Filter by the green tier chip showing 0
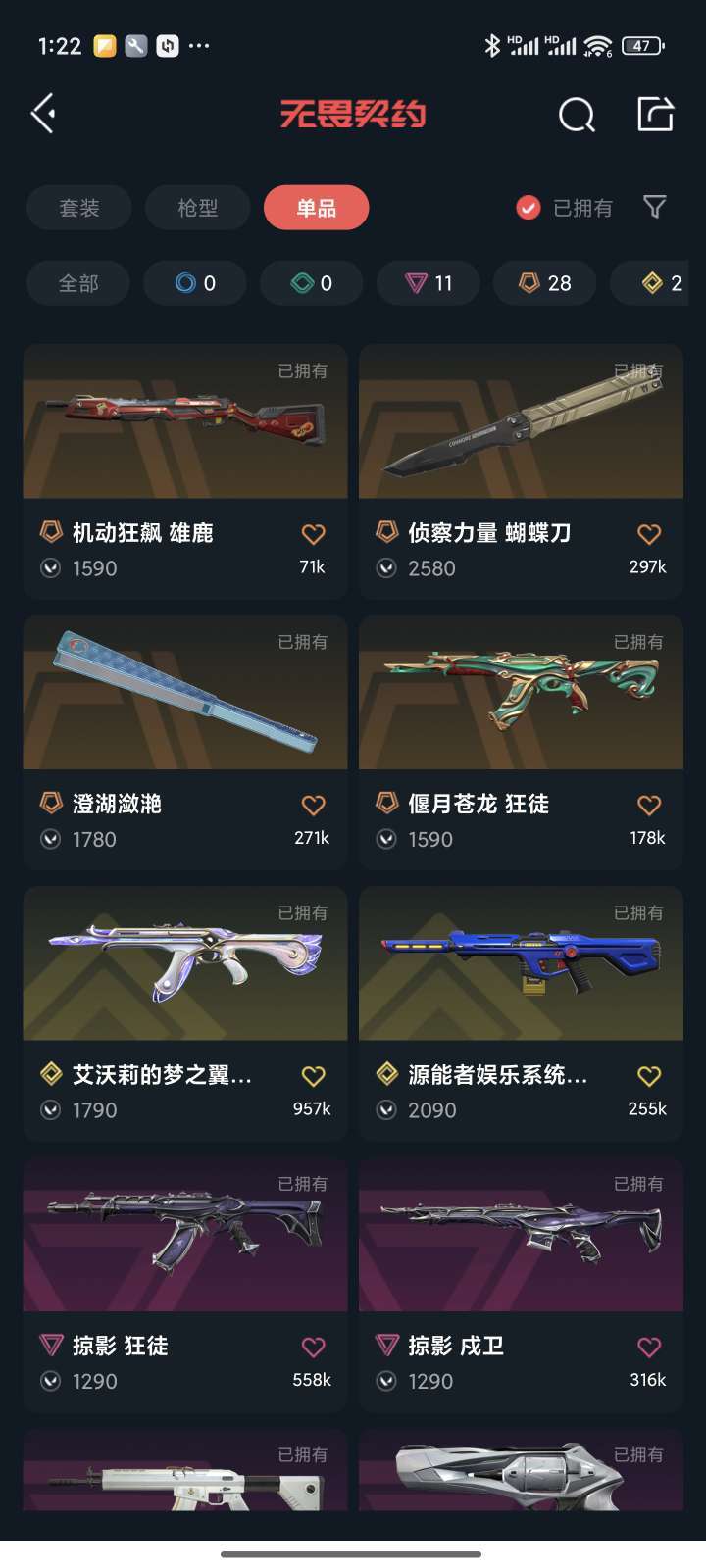The height and width of the screenshot is (1568, 706). click(x=312, y=283)
